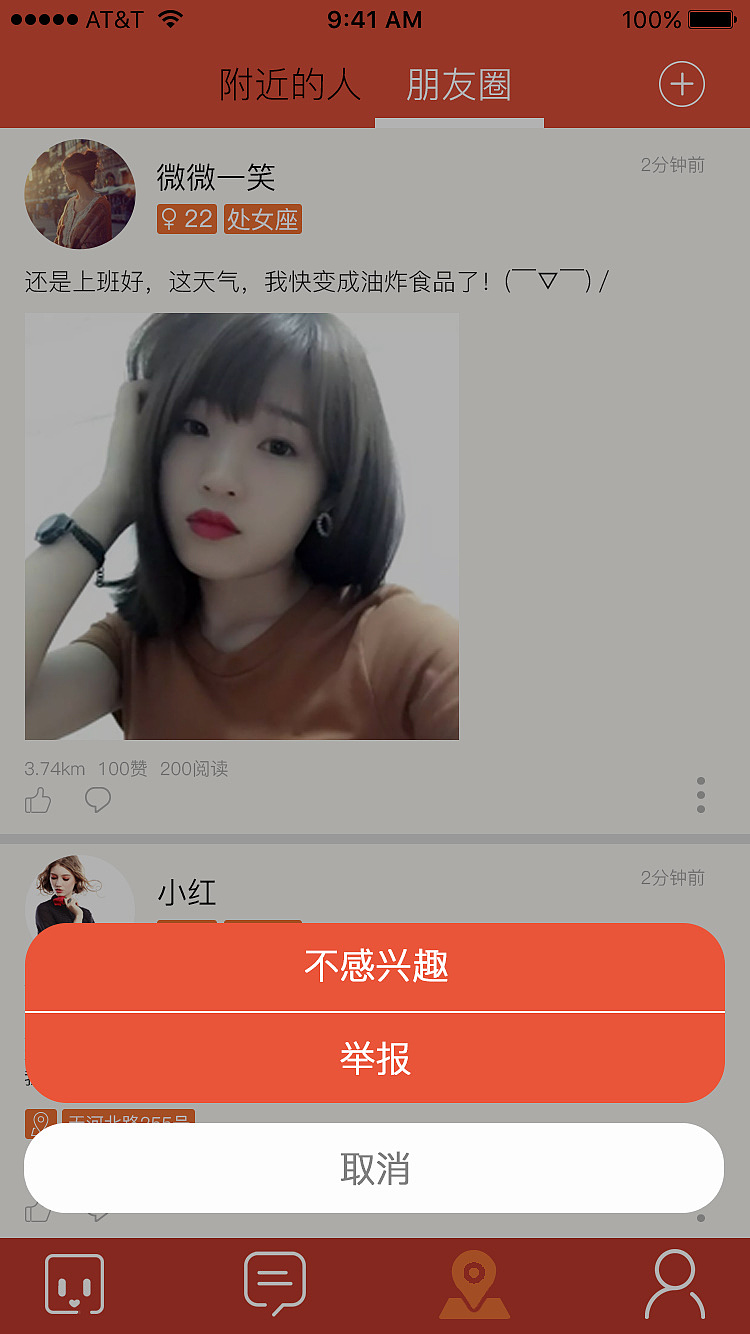Open comments via speech bubble icon
The width and height of the screenshot is (750, 1334).
[97, 800]
